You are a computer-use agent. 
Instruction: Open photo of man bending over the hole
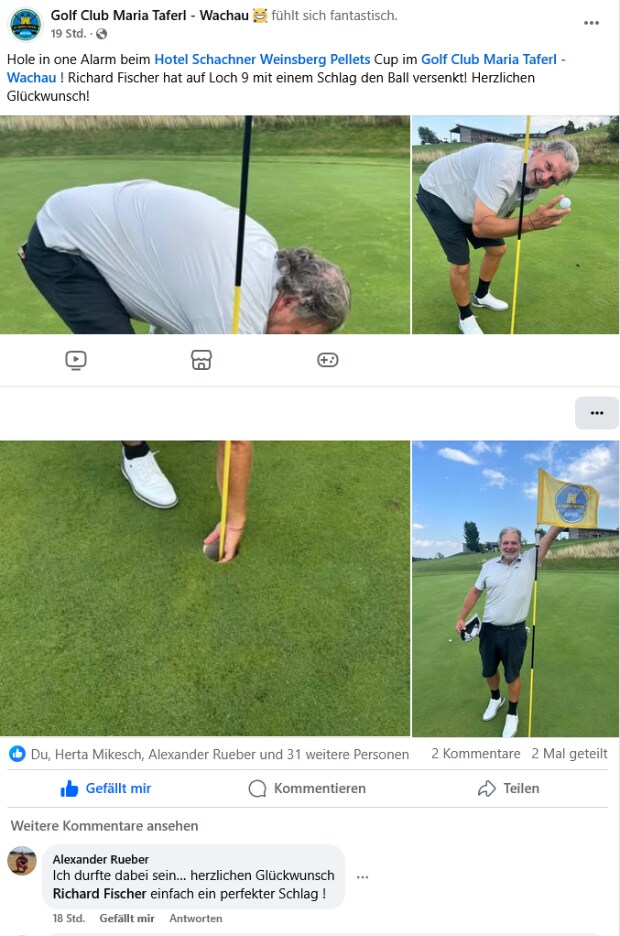point(205,225)
